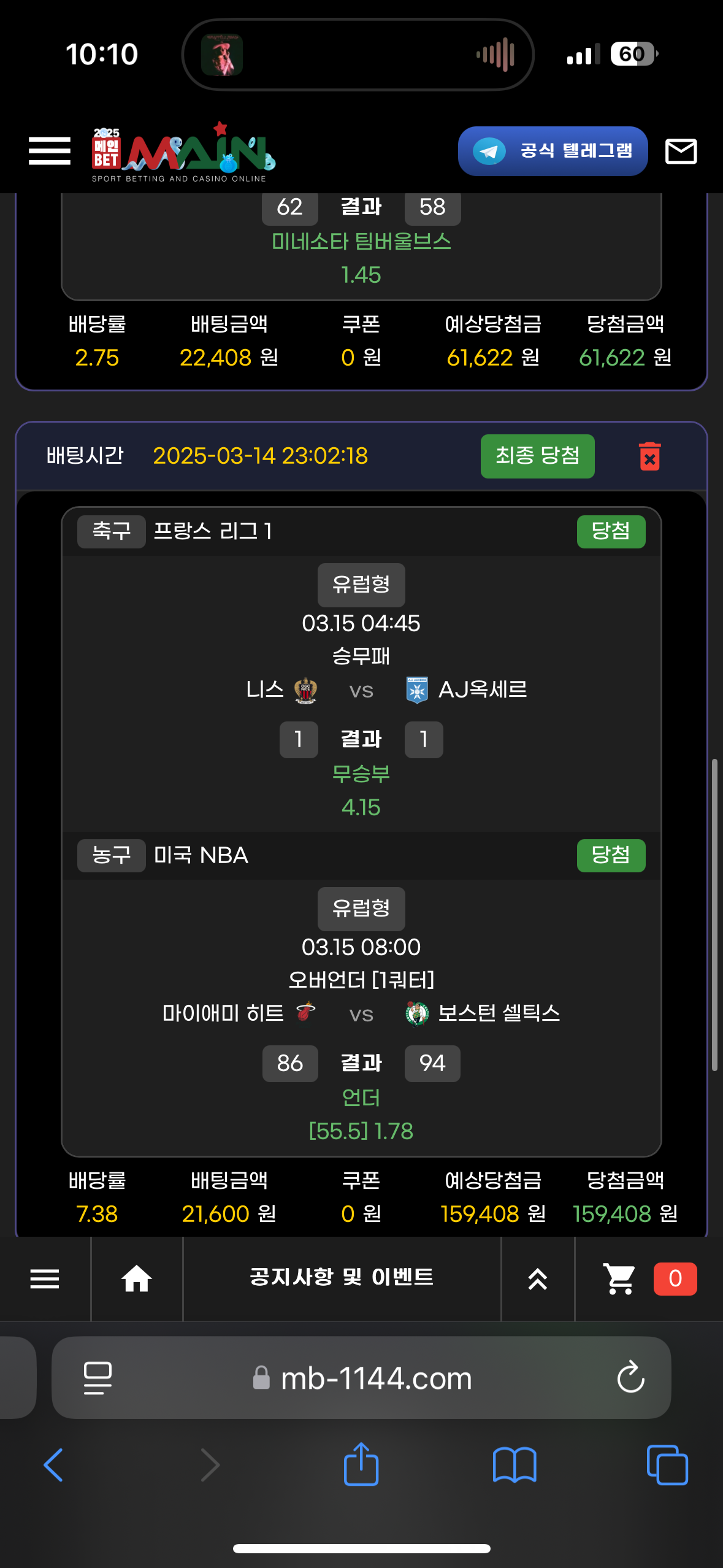Open the mail inbox icon
Screen dimensions: 723x1568
tap(681, 151)
